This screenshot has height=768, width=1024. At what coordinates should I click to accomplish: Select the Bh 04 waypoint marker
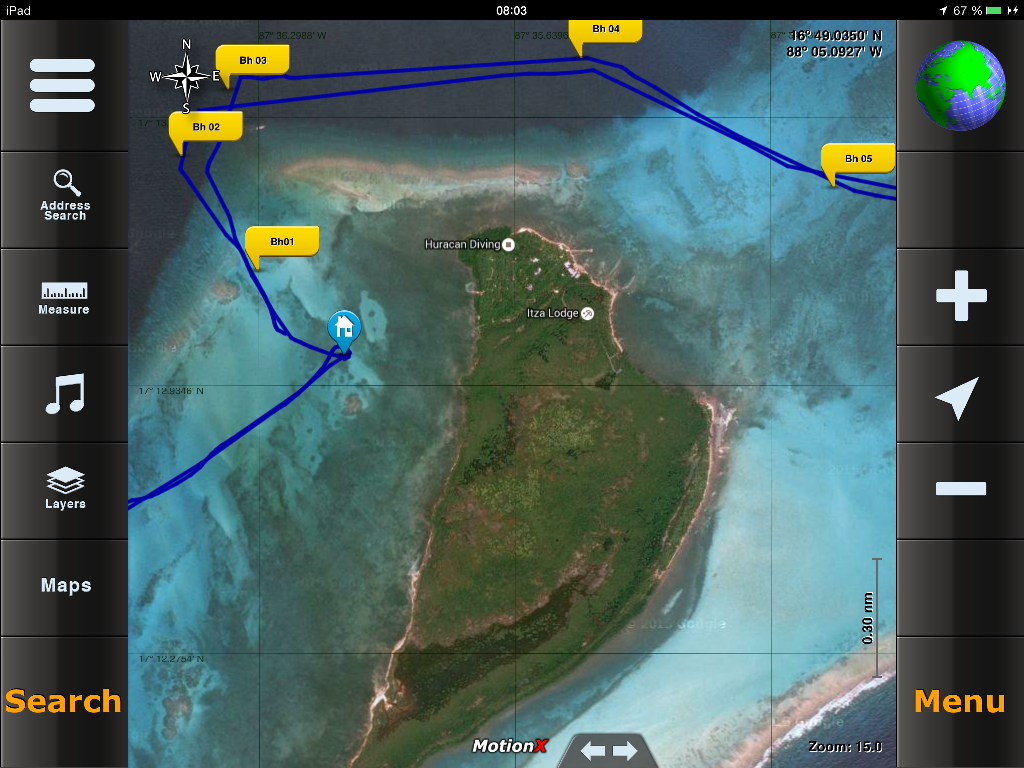[x=605, y=29]
